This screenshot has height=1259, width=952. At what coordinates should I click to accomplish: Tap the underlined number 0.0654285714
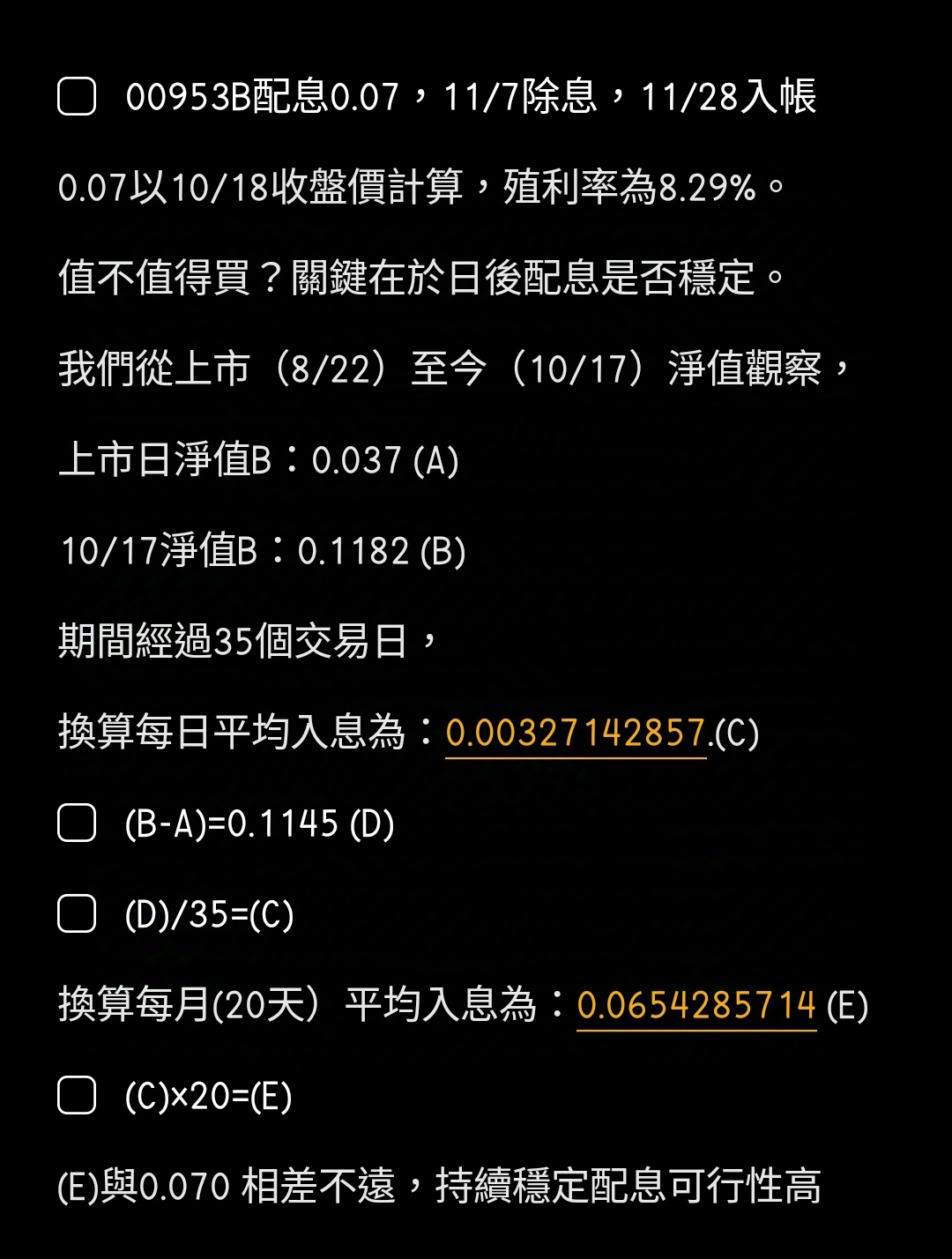pos(696,1005)
